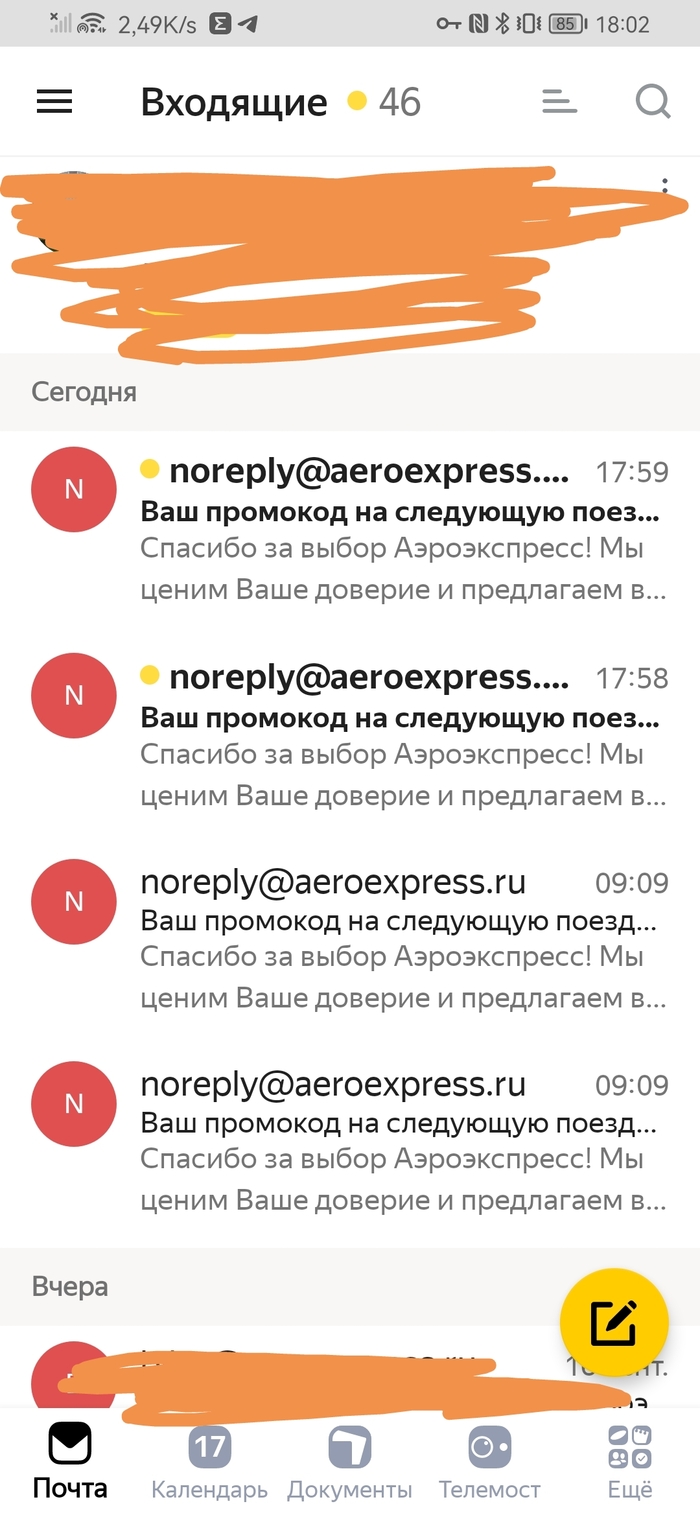Open the Ещё tab
700x1517 pixels.
pyautogui.click(x=630, y=1460)
